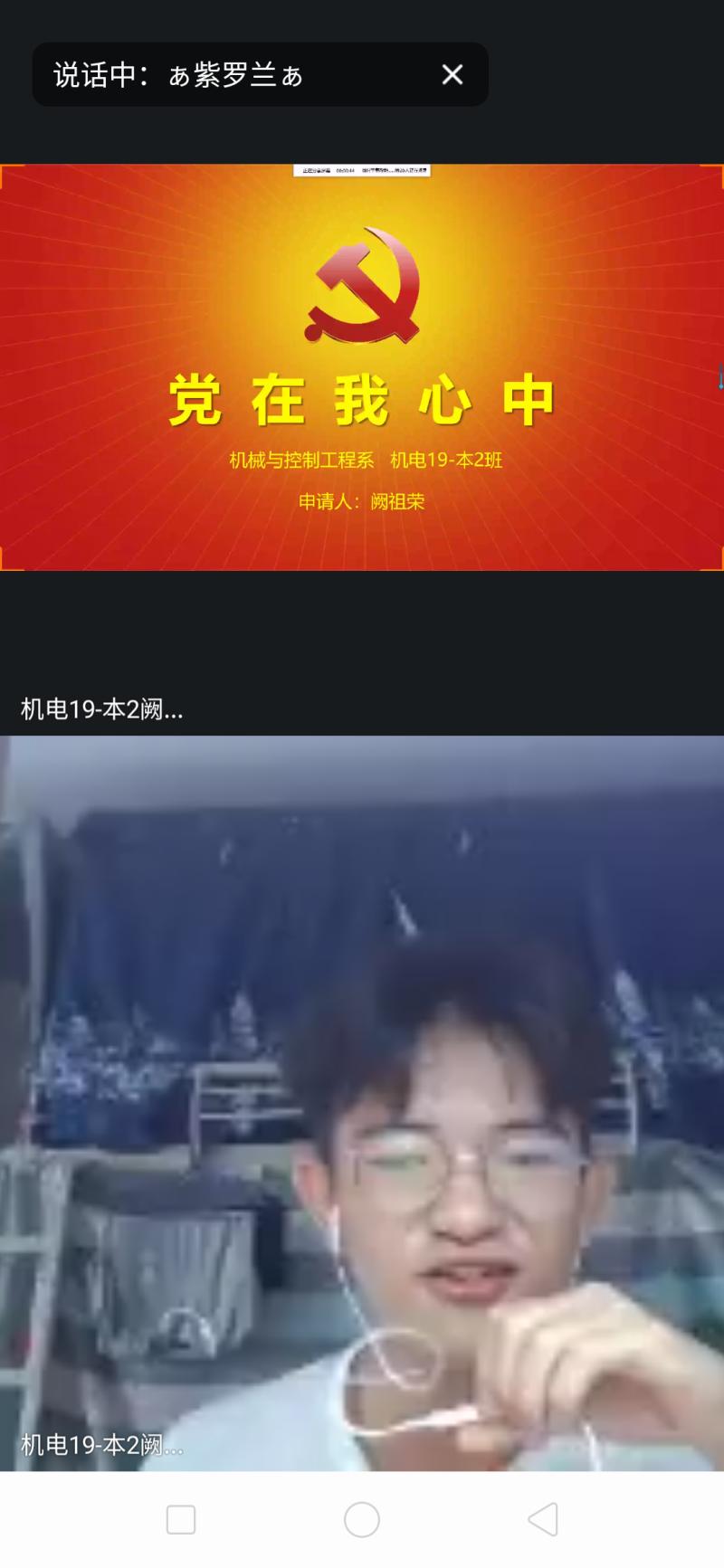
Task: Open the 机电19-本2 participant video tile
Action: coord(362,1102)
